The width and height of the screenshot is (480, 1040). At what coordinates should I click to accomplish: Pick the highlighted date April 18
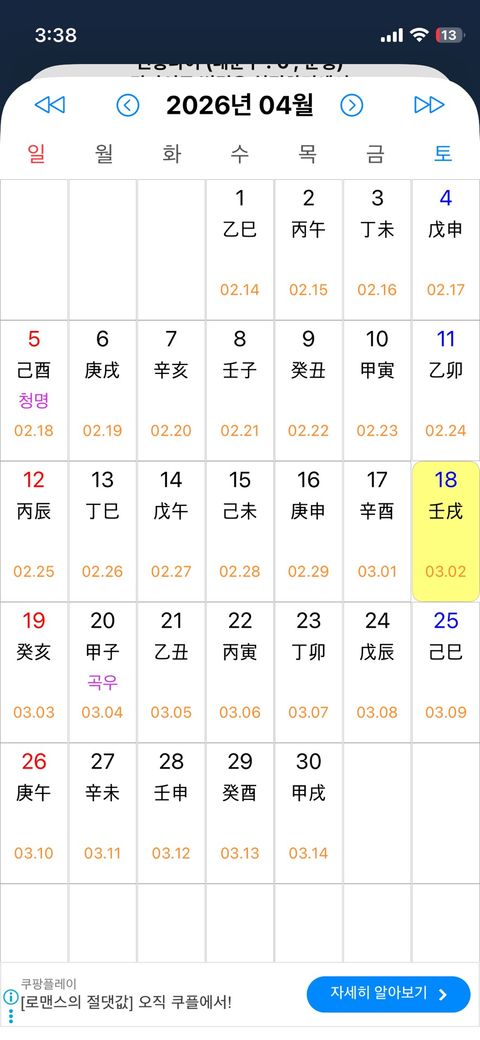[446, 531]
